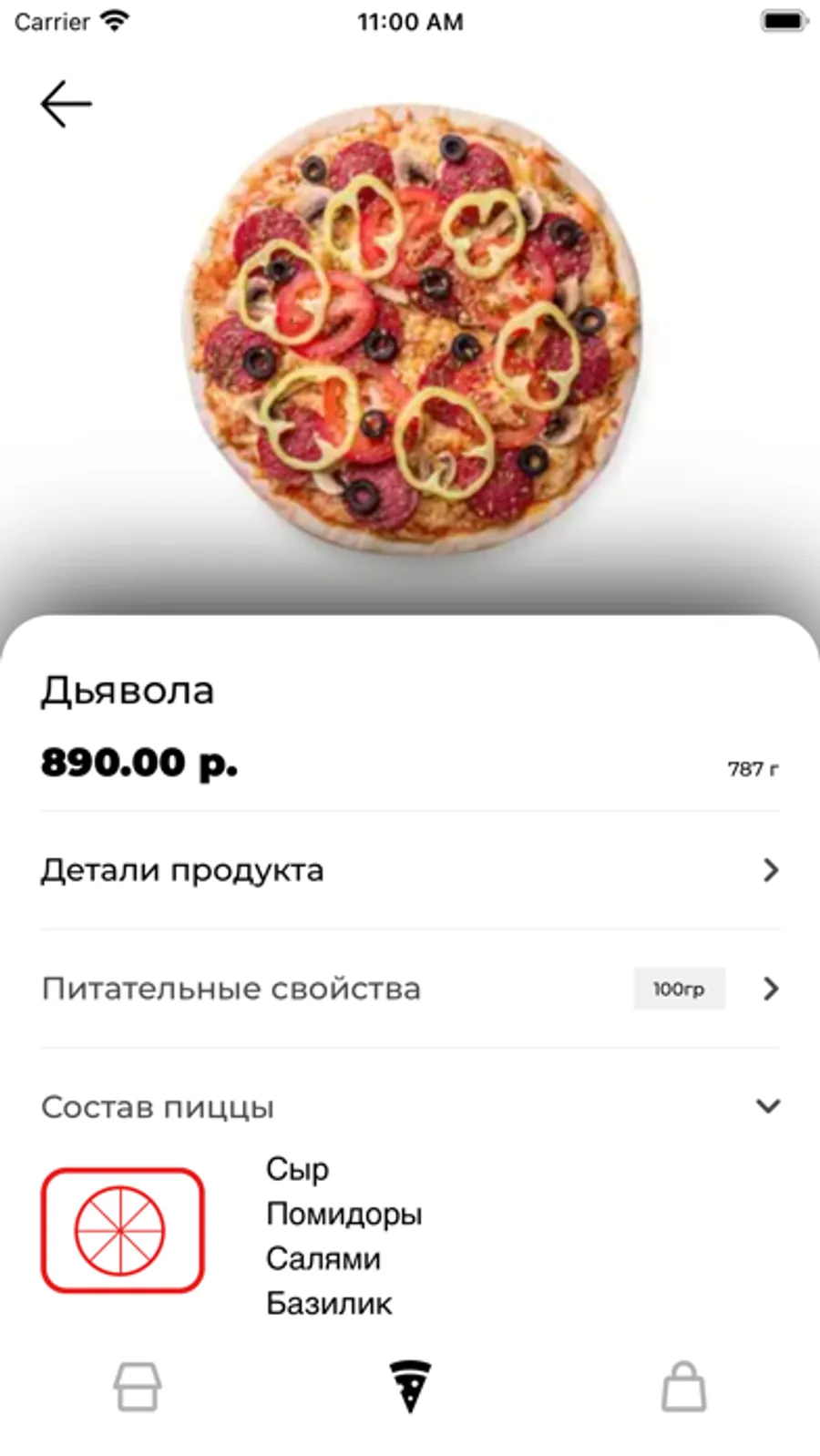Switch to the store tab
The image size is (820, 1456).
click(138, 1387)
